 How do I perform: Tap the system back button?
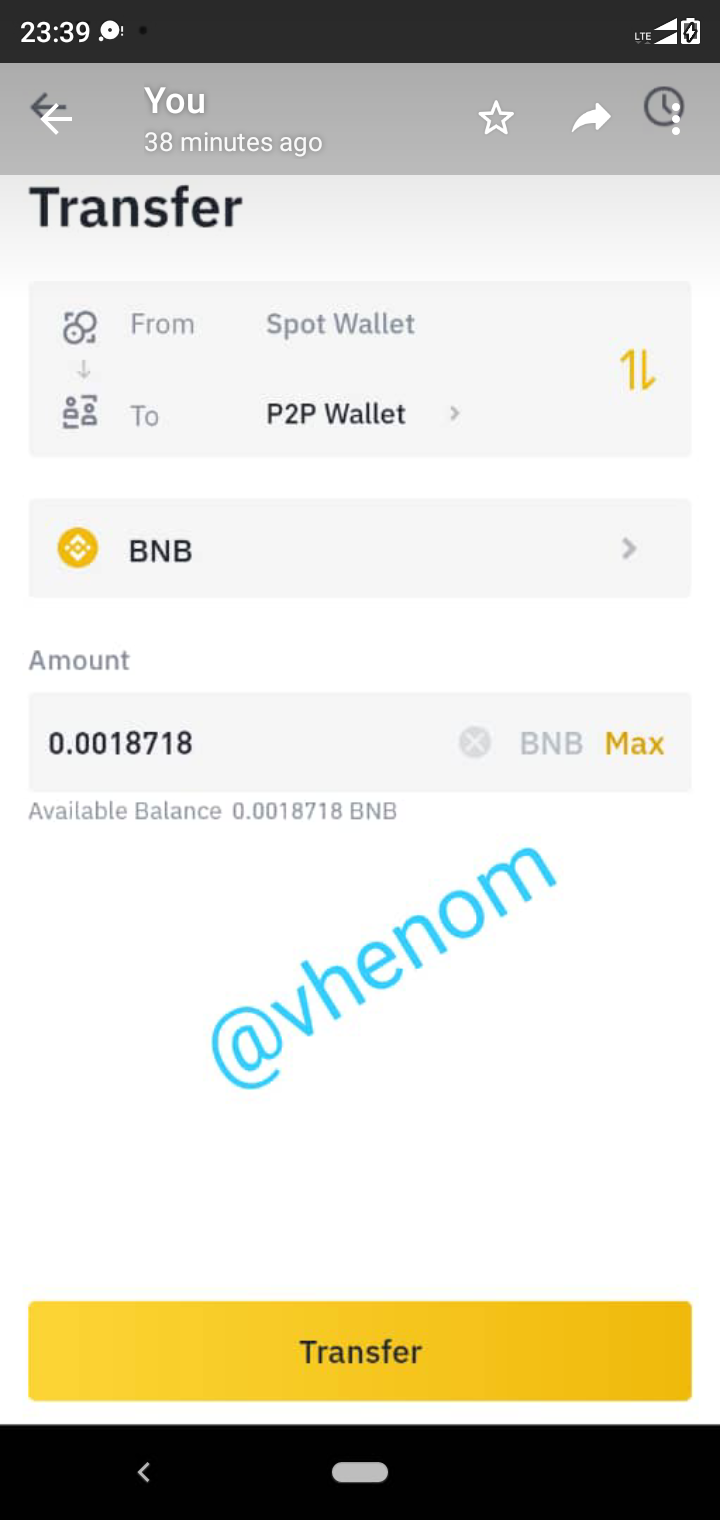click(144, 1472)
